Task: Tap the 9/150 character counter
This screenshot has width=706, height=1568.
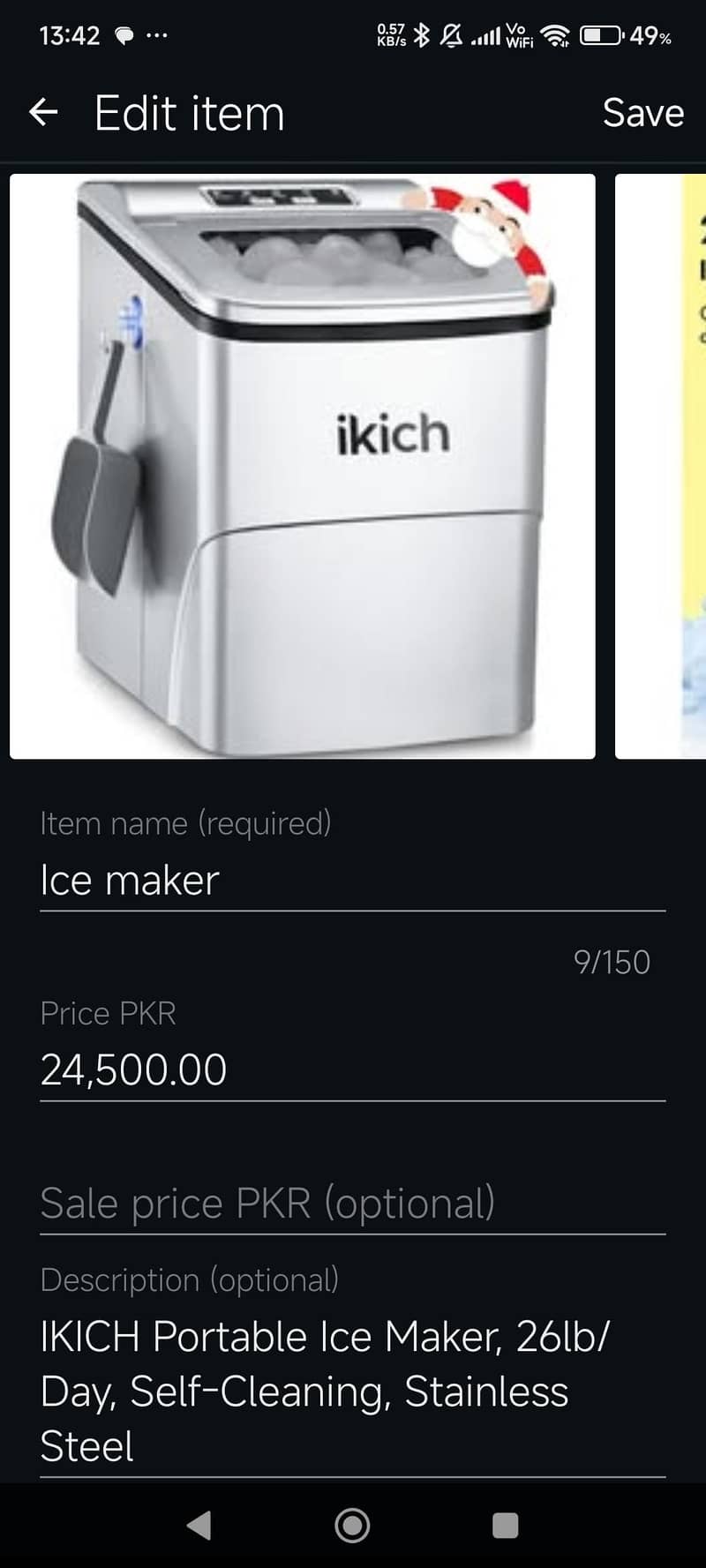Action: [x=612, y=962]
